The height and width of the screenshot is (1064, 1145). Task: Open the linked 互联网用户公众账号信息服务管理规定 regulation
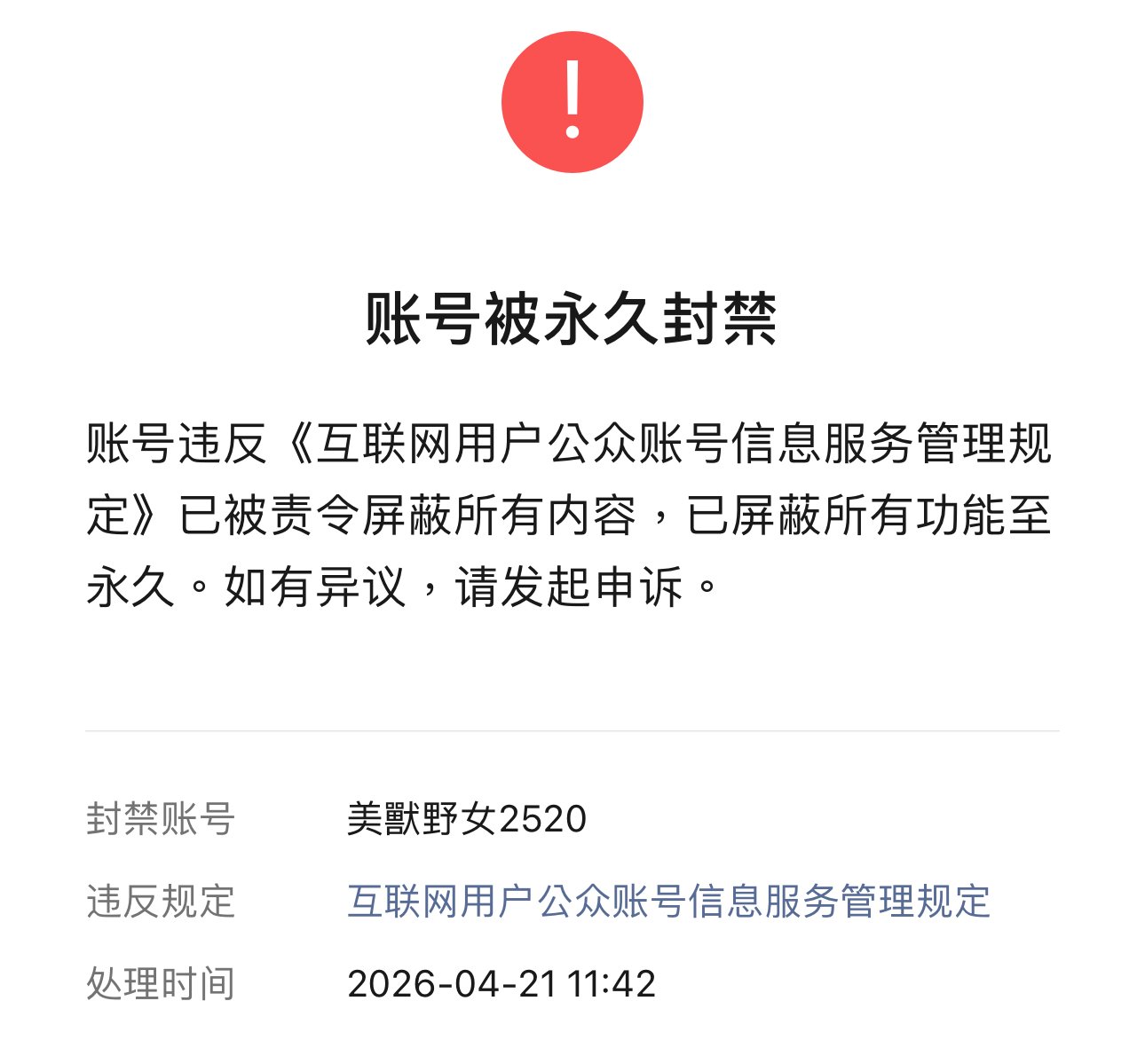(667, 902)
